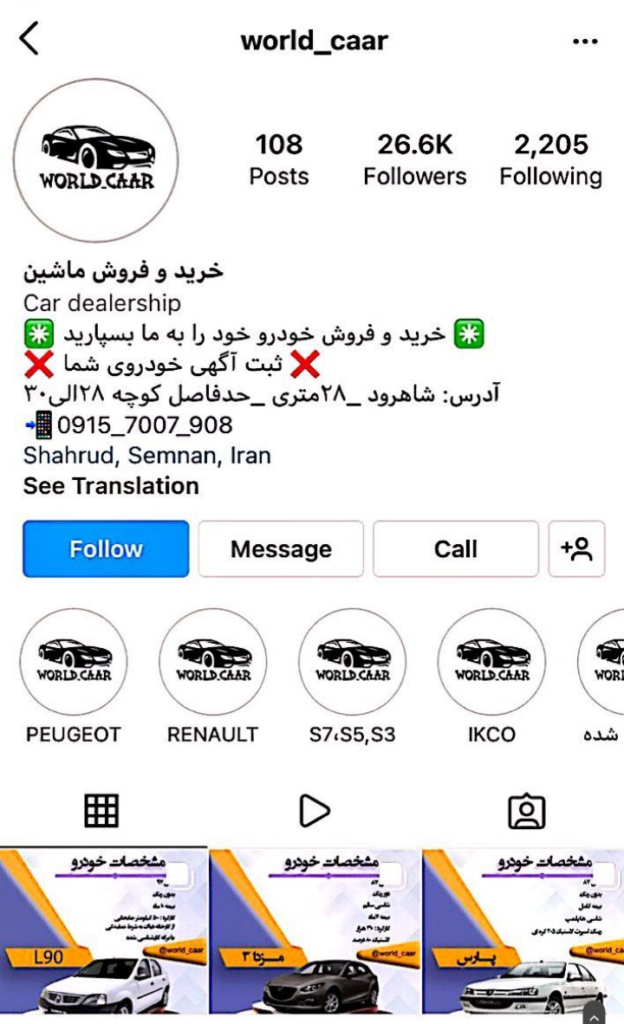Follow the world_caar account
Image resolution: width=624 pixels, height=1024 pixels.
click(106, 549)
